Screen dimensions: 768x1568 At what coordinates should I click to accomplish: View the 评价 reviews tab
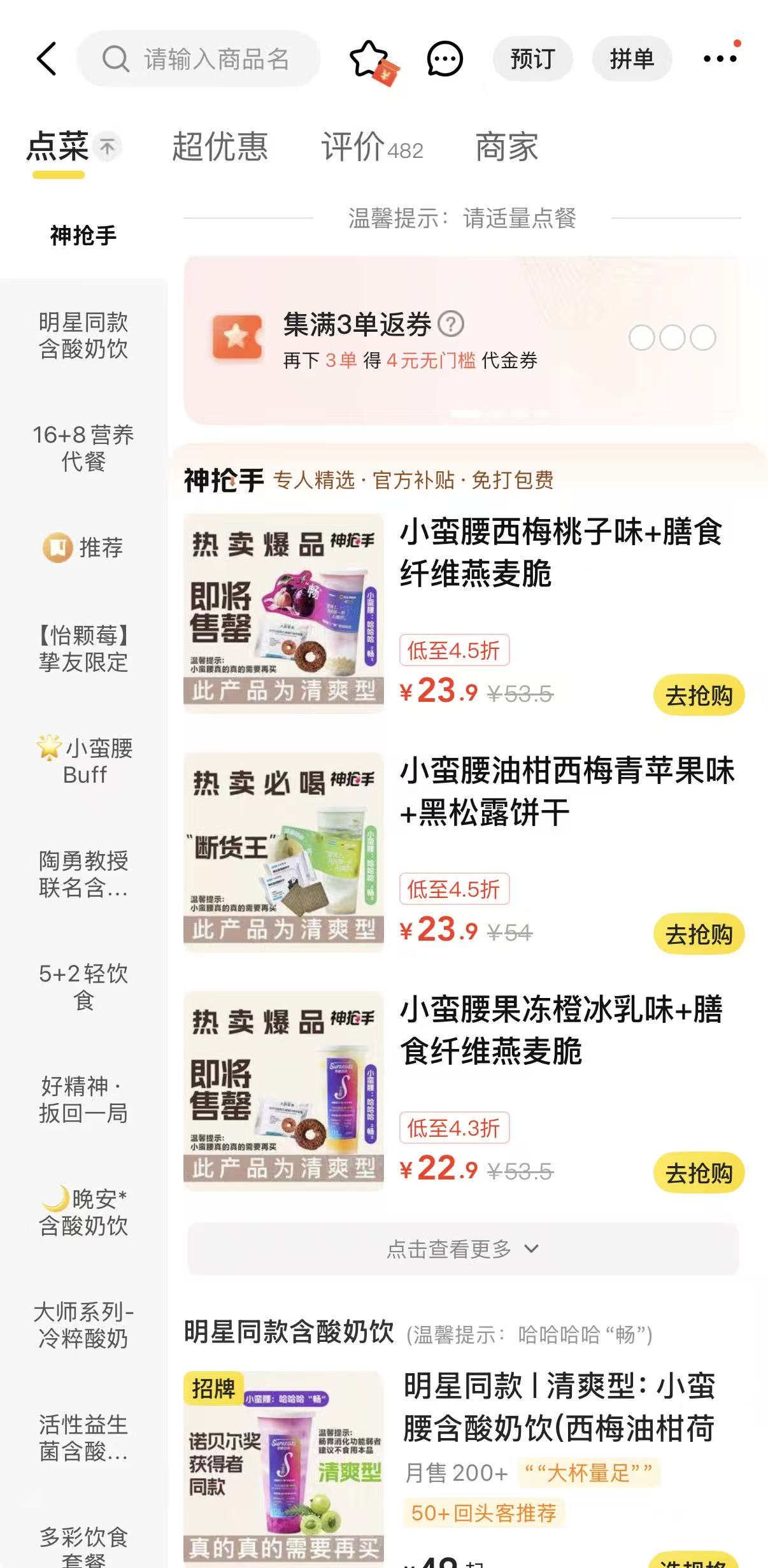click(371, 148)
